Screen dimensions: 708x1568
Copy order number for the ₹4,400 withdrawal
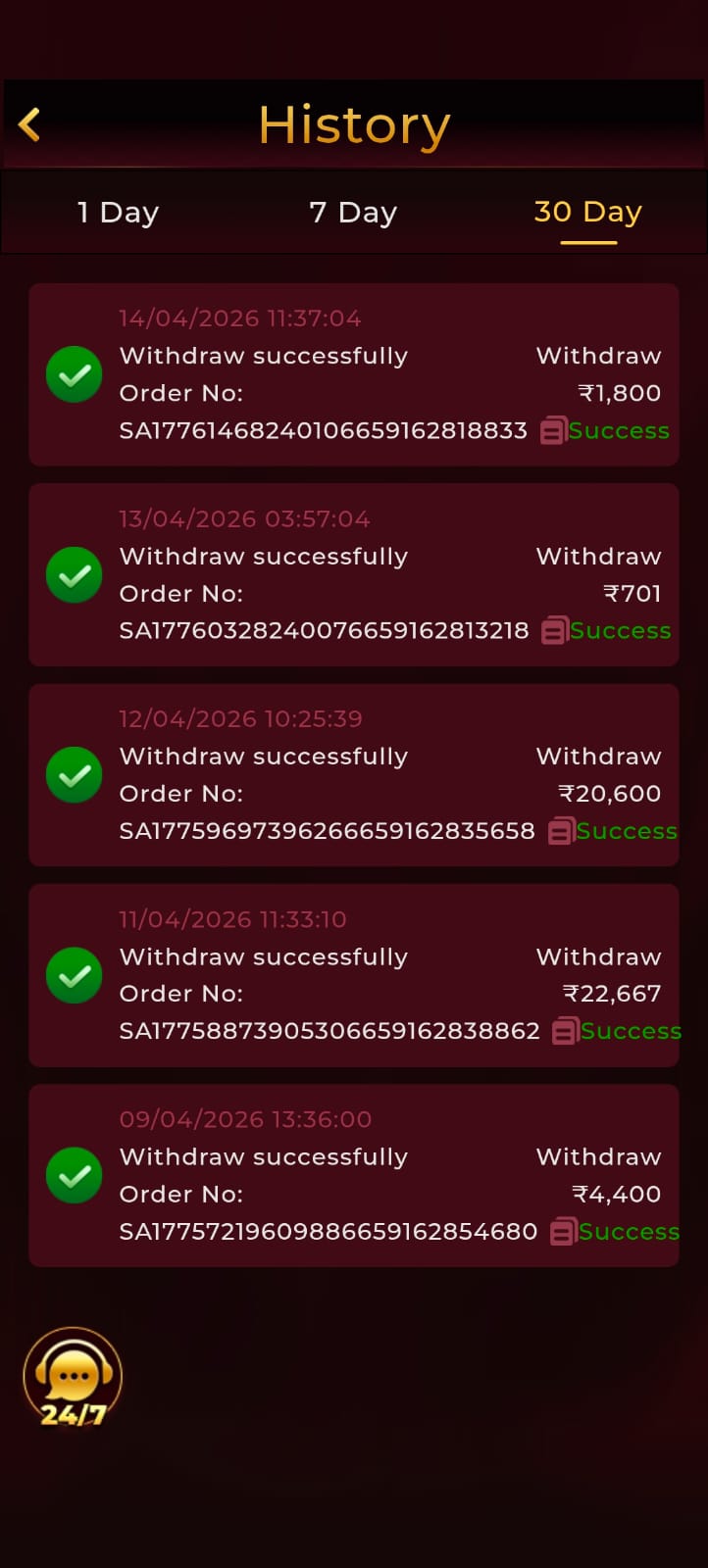pos(562,1232)
